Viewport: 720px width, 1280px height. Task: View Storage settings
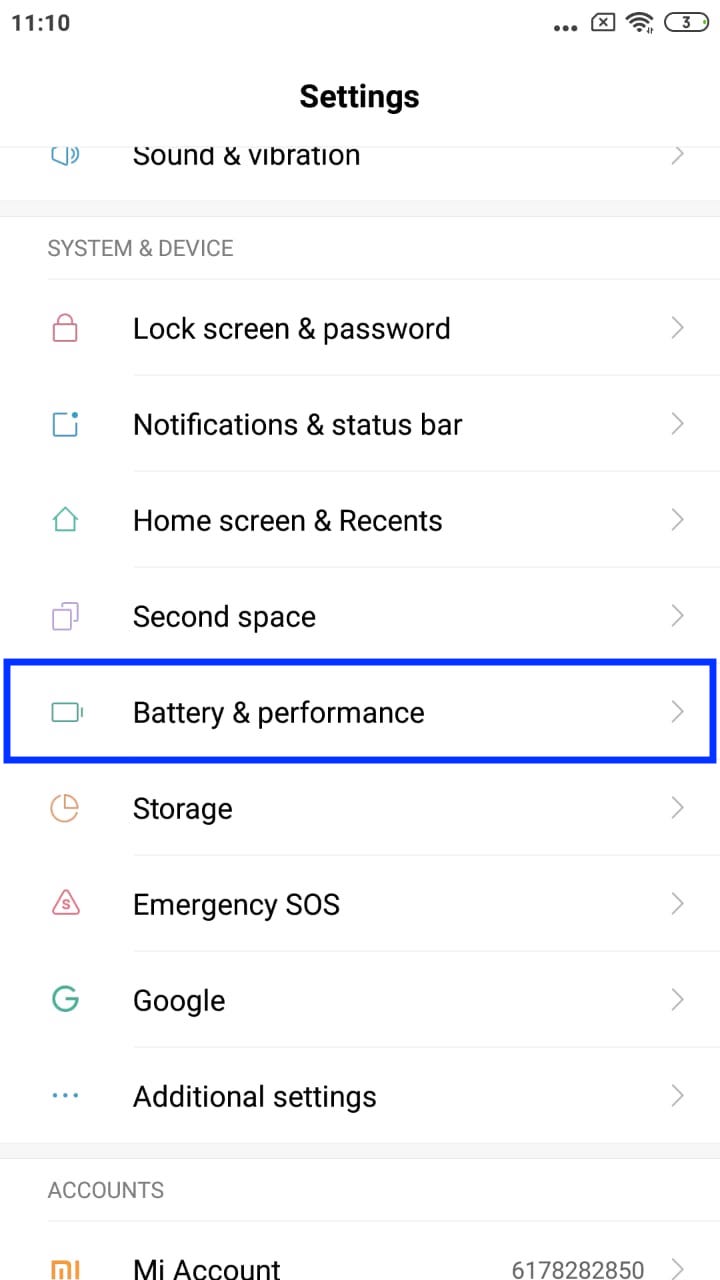360,809
